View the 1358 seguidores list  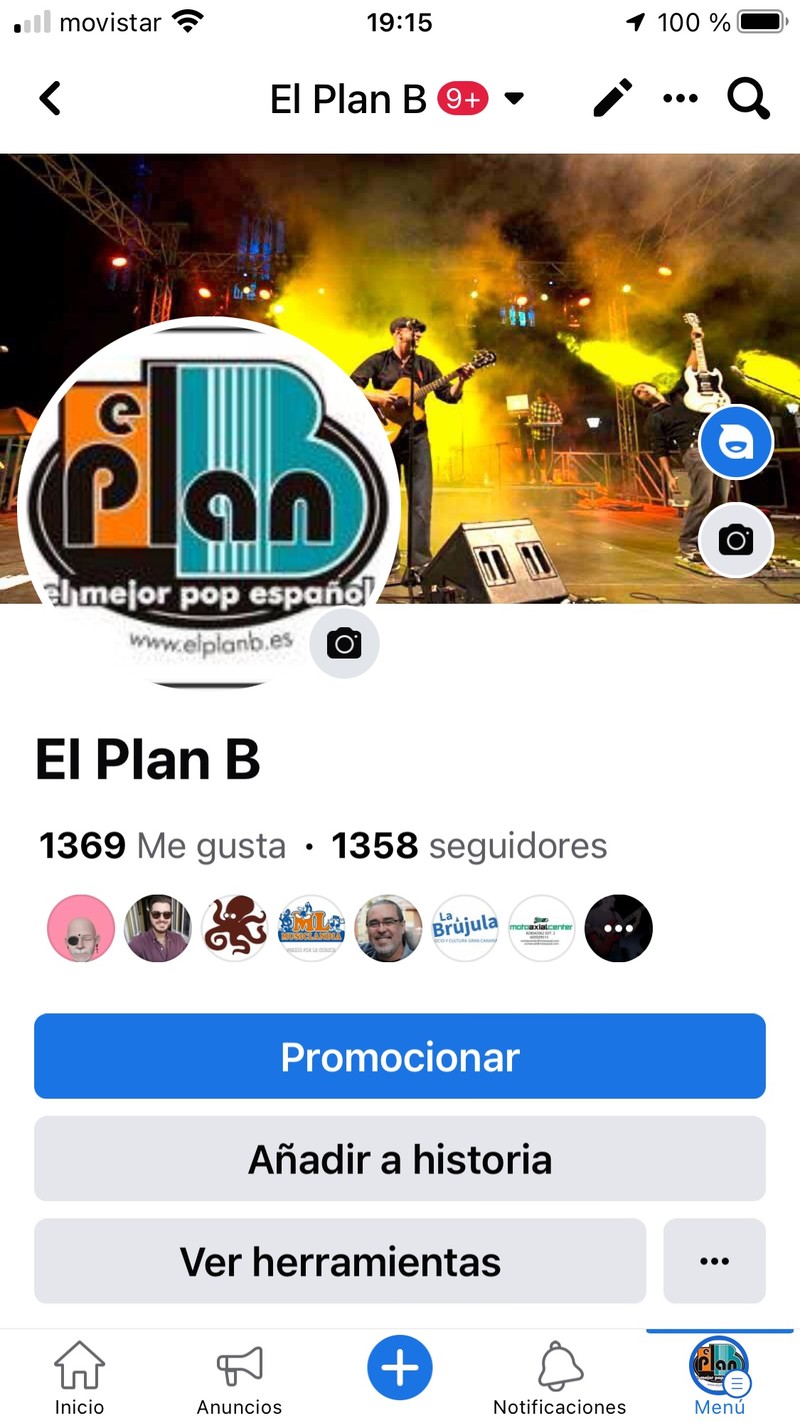(x=469, y=846)
